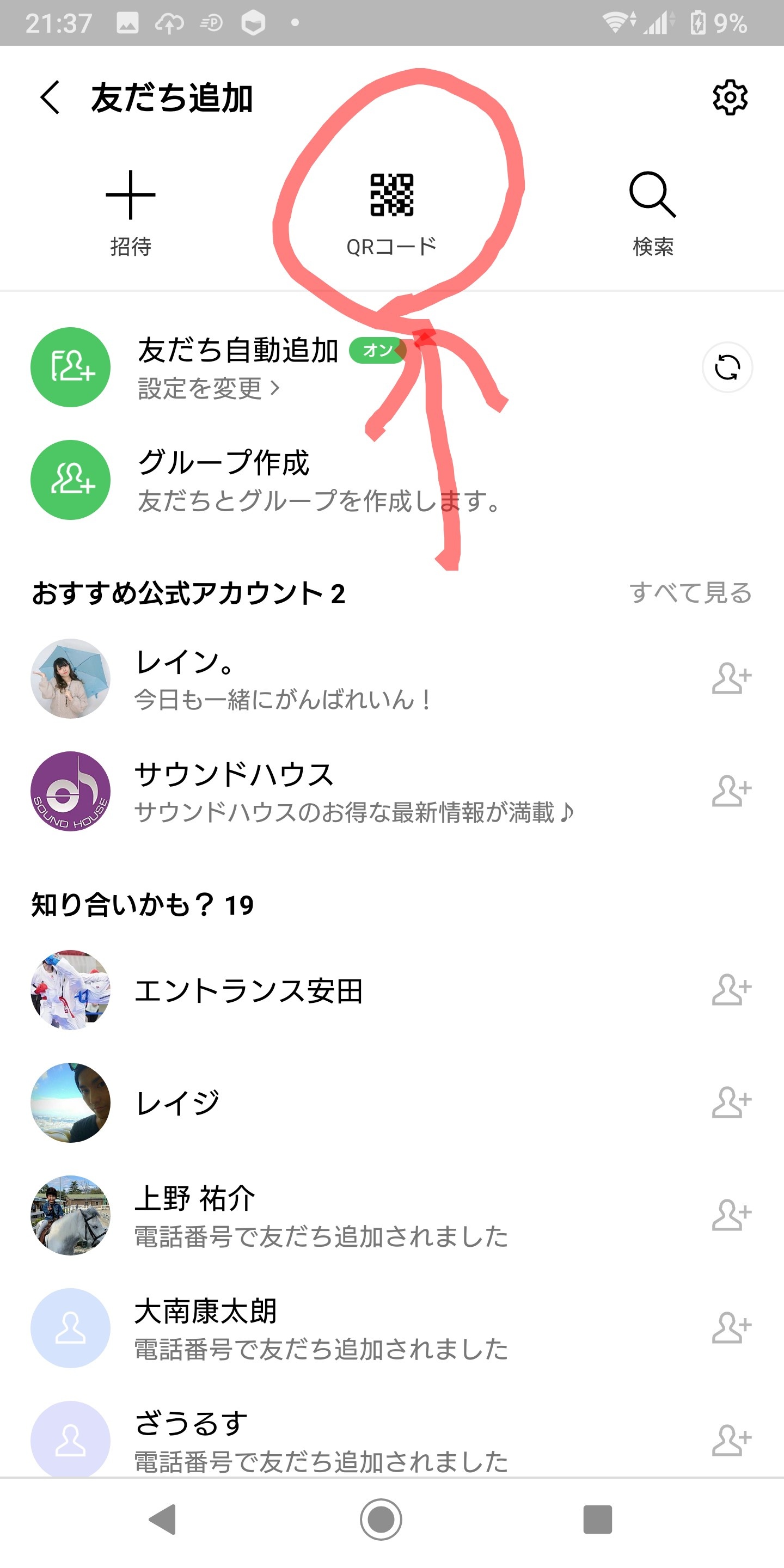
Task: Tap the system home button
Action: (381, 1520)
